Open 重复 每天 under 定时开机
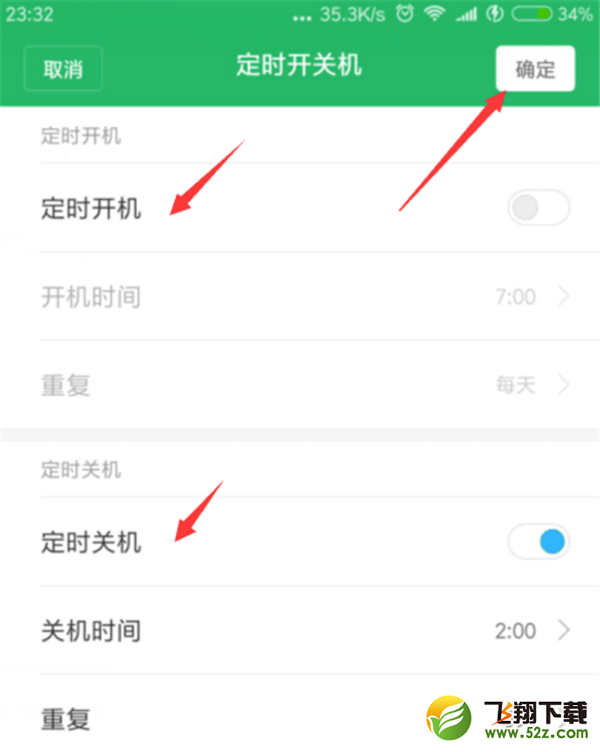Screen dimensions: 600x752 pos(300,385)
